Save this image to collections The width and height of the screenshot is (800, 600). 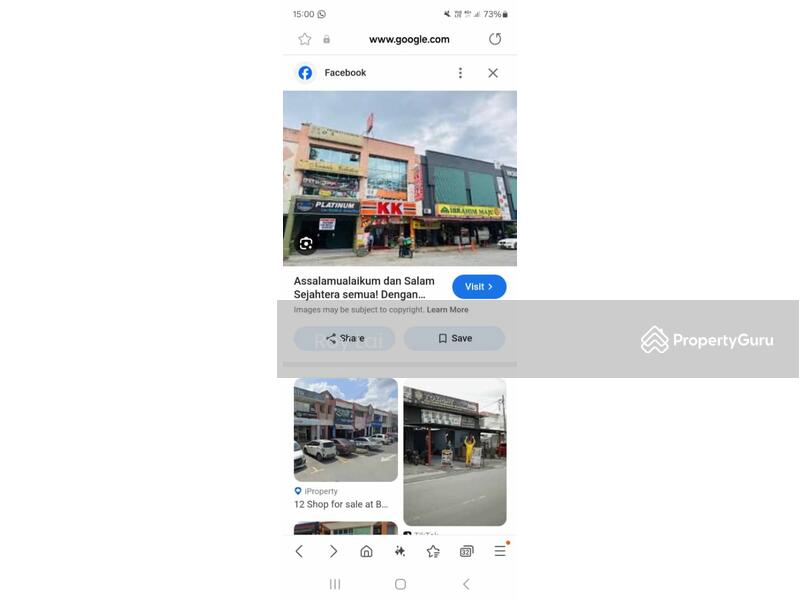pyautogui.click(x=454, y=338)
